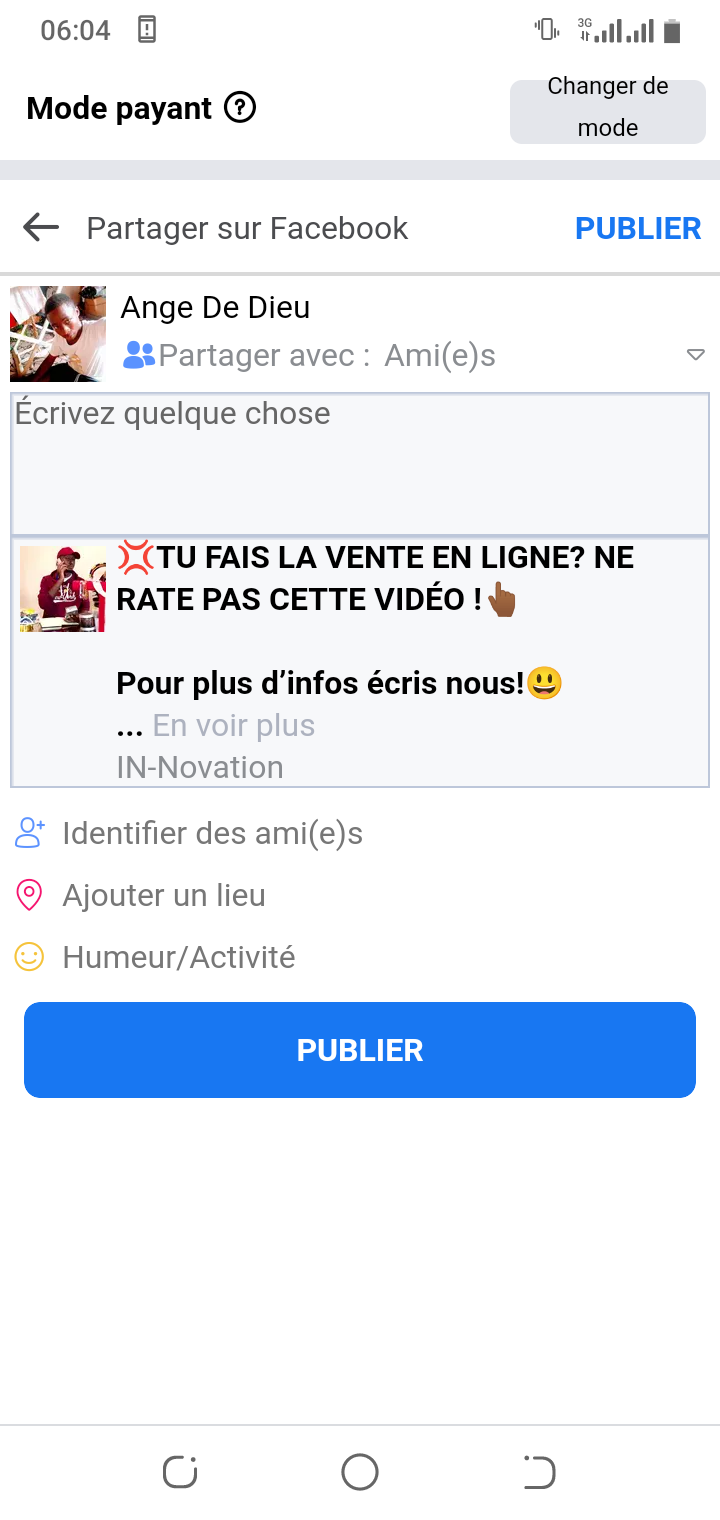Open the system recent apps view

(x=180, y=1472)
